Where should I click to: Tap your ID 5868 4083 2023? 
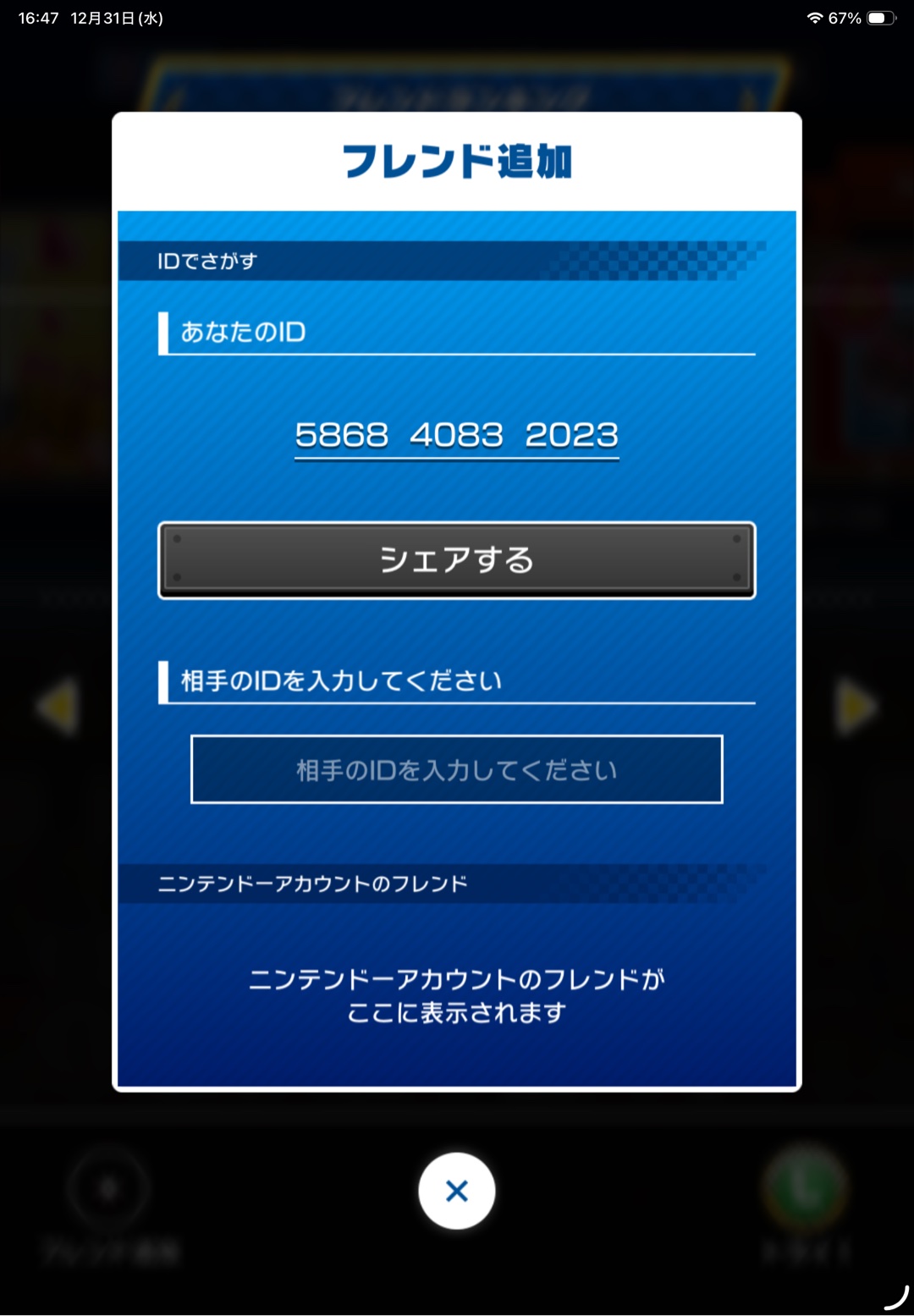pos(456,436)
